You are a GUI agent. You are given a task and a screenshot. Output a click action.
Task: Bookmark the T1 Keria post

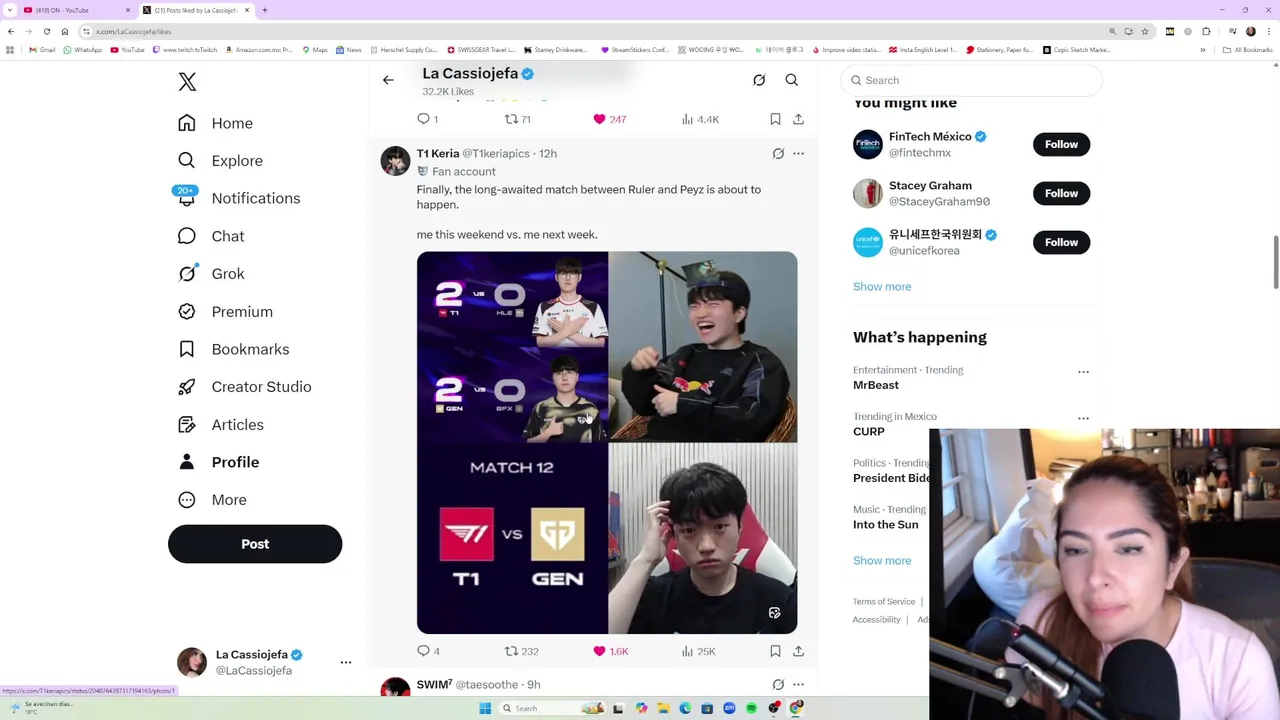click(775, 651)
